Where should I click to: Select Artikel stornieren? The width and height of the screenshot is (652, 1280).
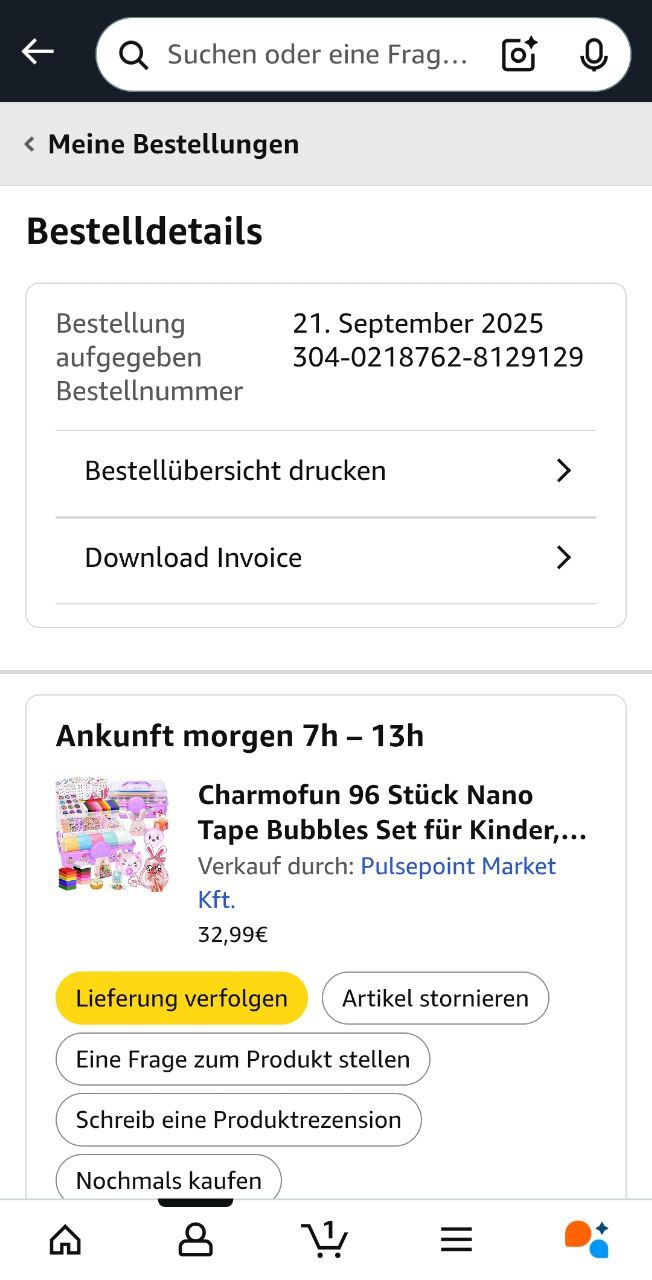435,998
